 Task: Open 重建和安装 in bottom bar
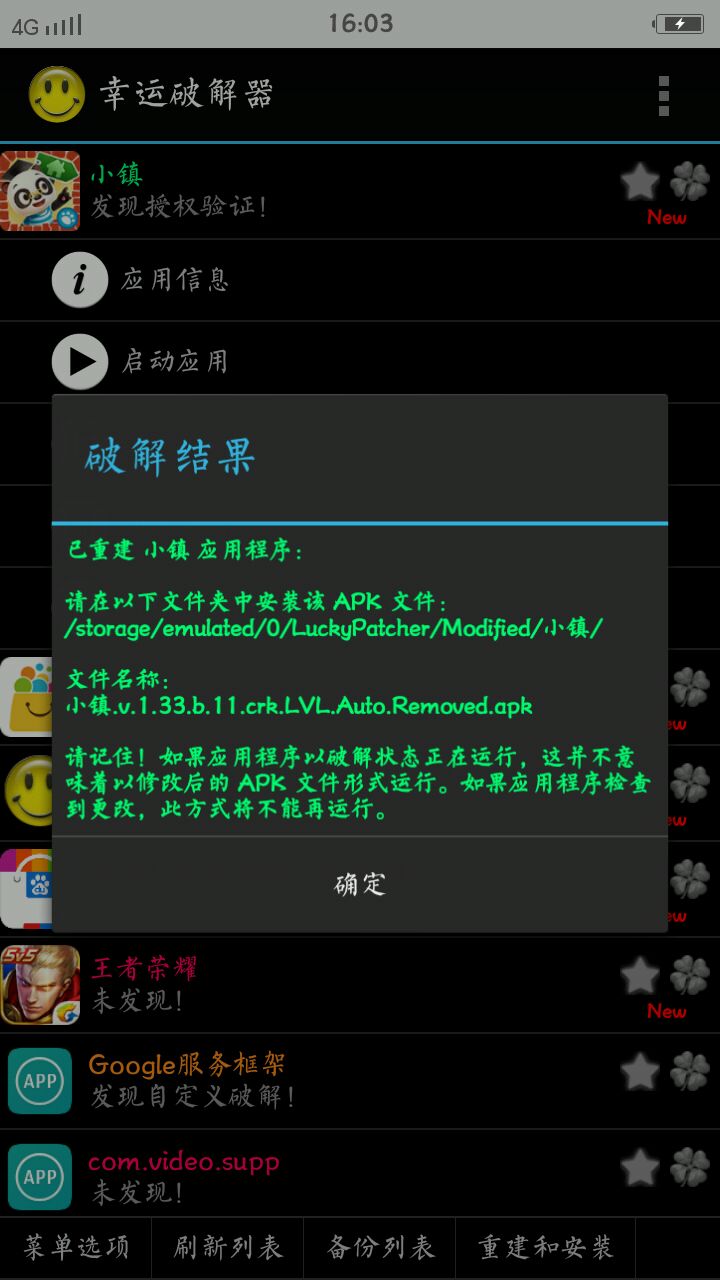(545, 1247)
